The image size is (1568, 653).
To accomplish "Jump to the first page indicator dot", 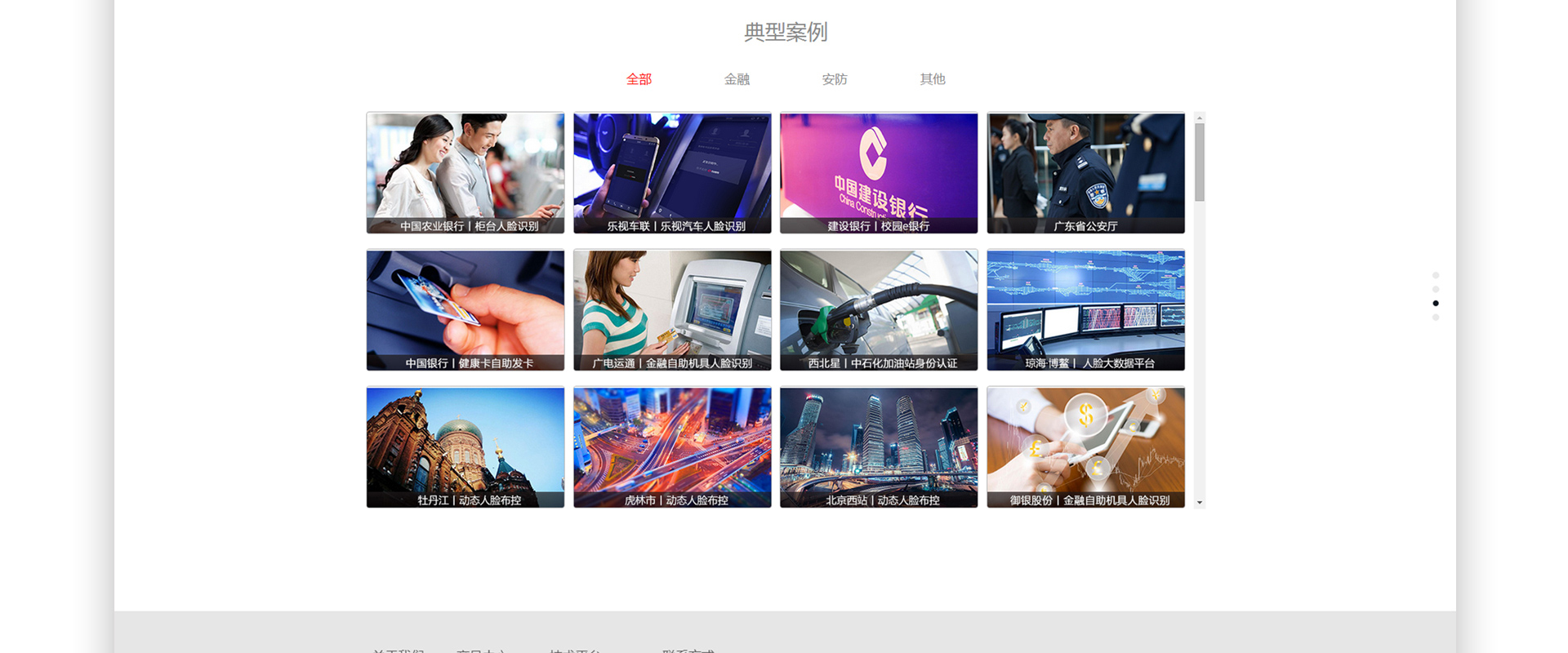I will coord(1436,275).
